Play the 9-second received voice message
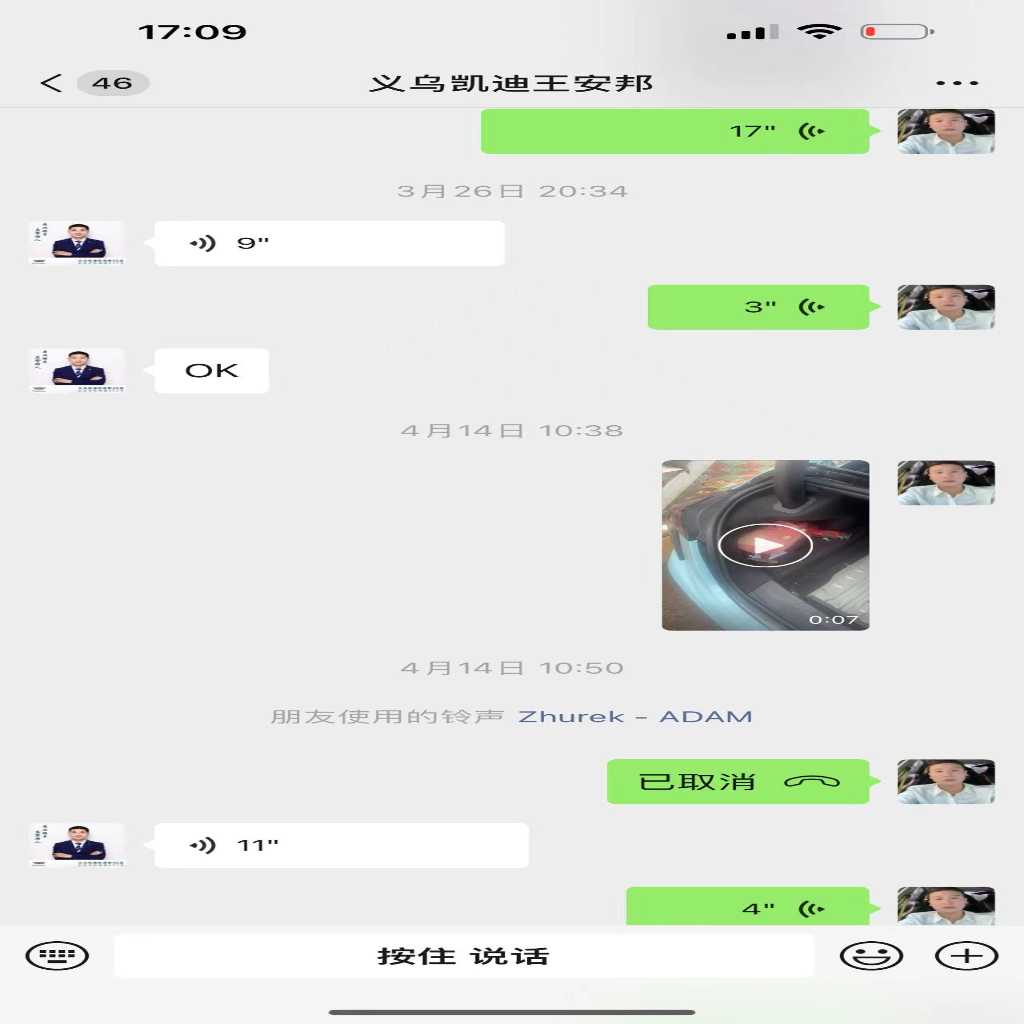 click(329, 243)
